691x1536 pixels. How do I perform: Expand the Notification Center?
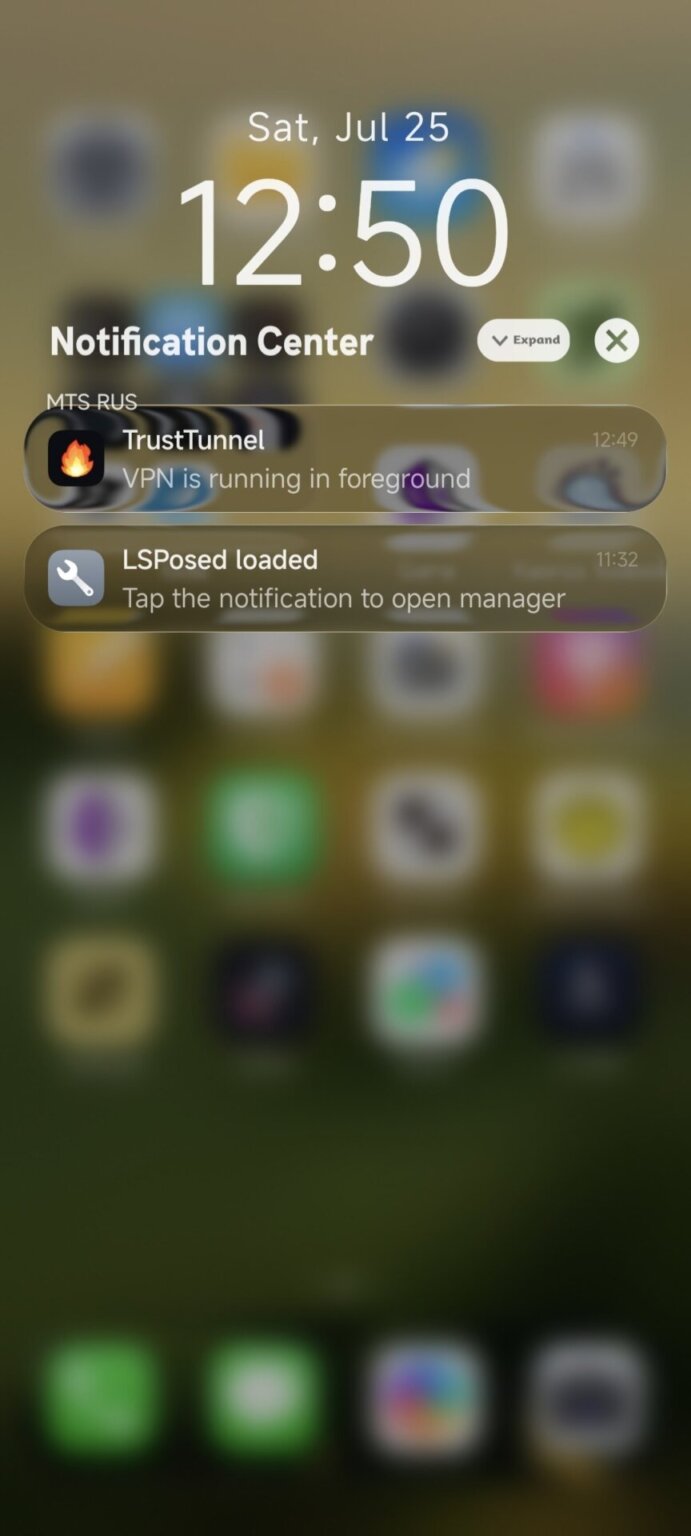(x=524, y=340)
